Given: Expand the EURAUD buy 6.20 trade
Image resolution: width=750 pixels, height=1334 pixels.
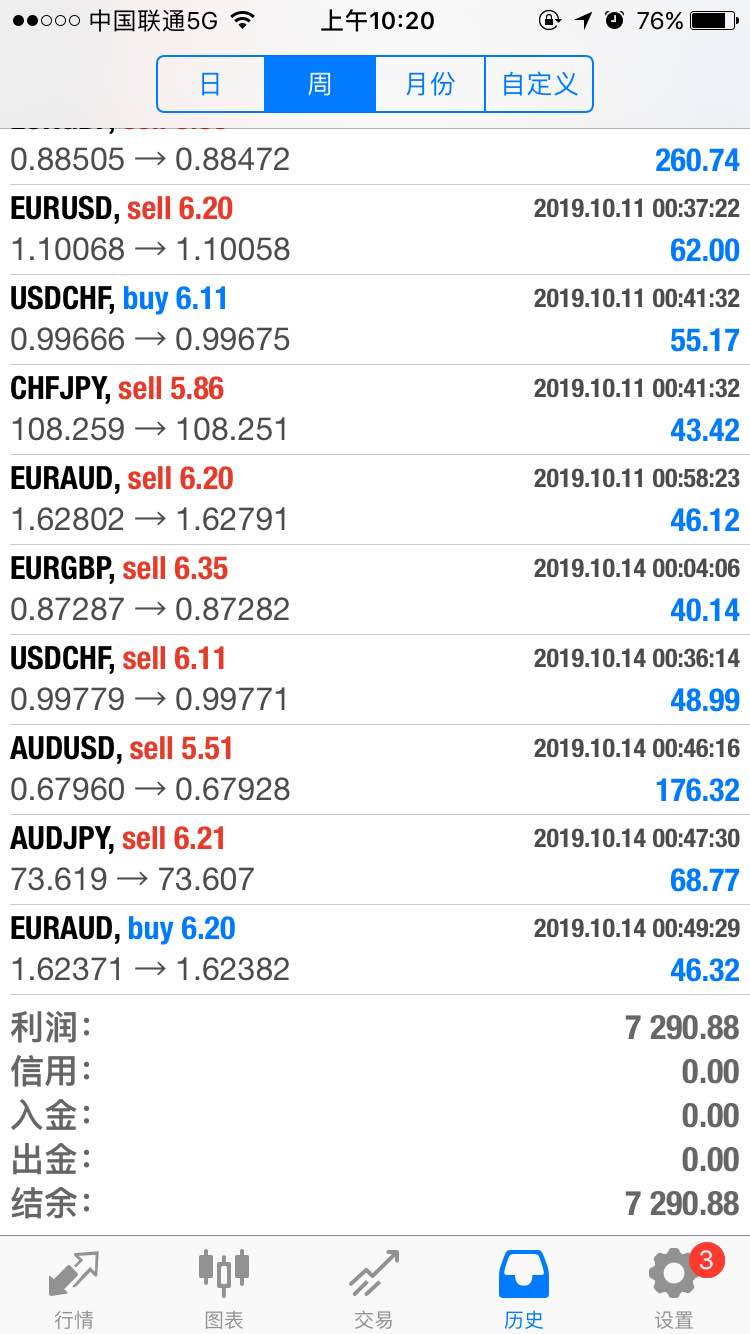Looking at the screenshot, I should pos(375,950).
